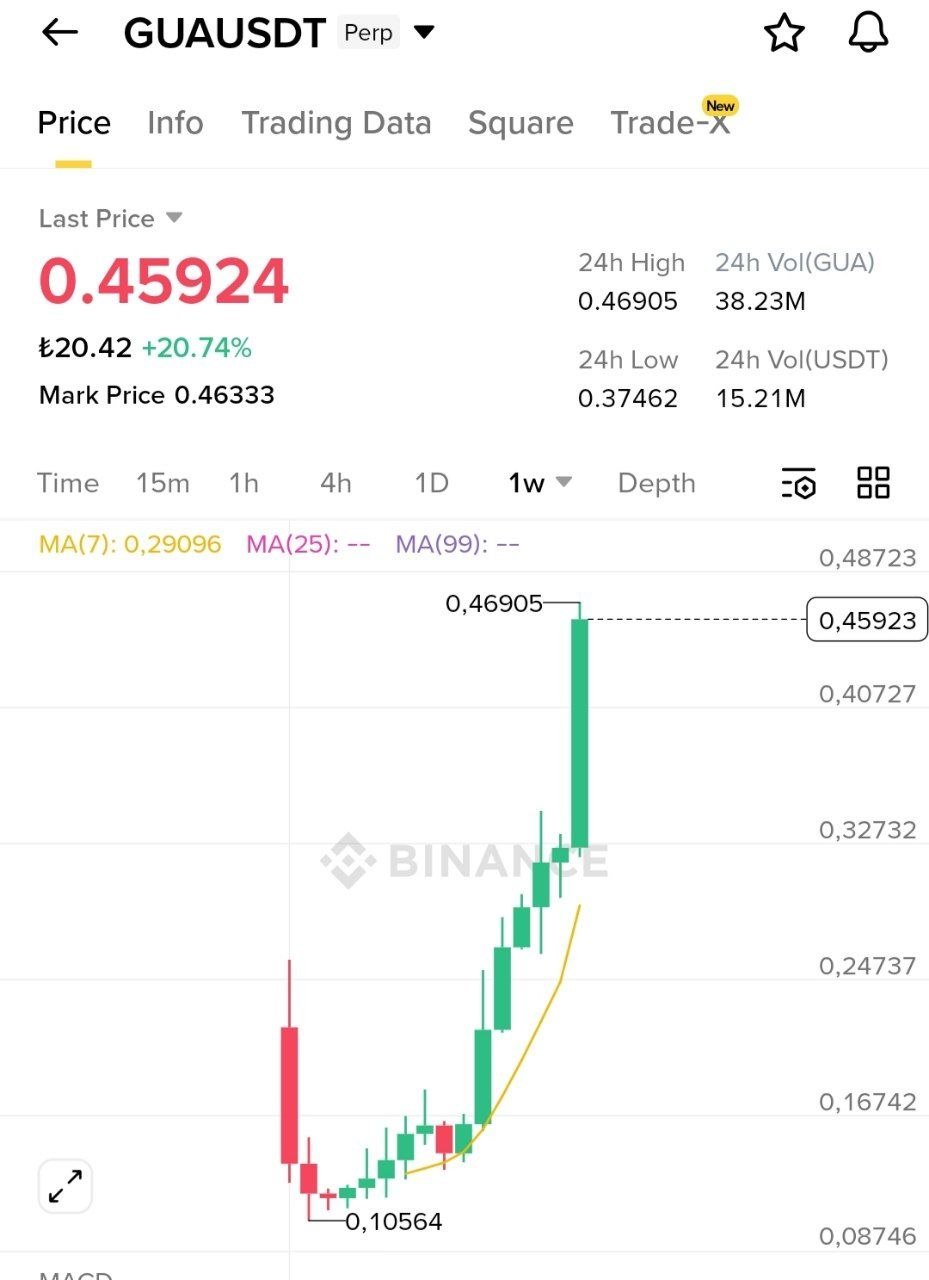Viewport: 929px width, 1280px height.
Task: Open the chart tools grid menu
Action: pos(873,482)
